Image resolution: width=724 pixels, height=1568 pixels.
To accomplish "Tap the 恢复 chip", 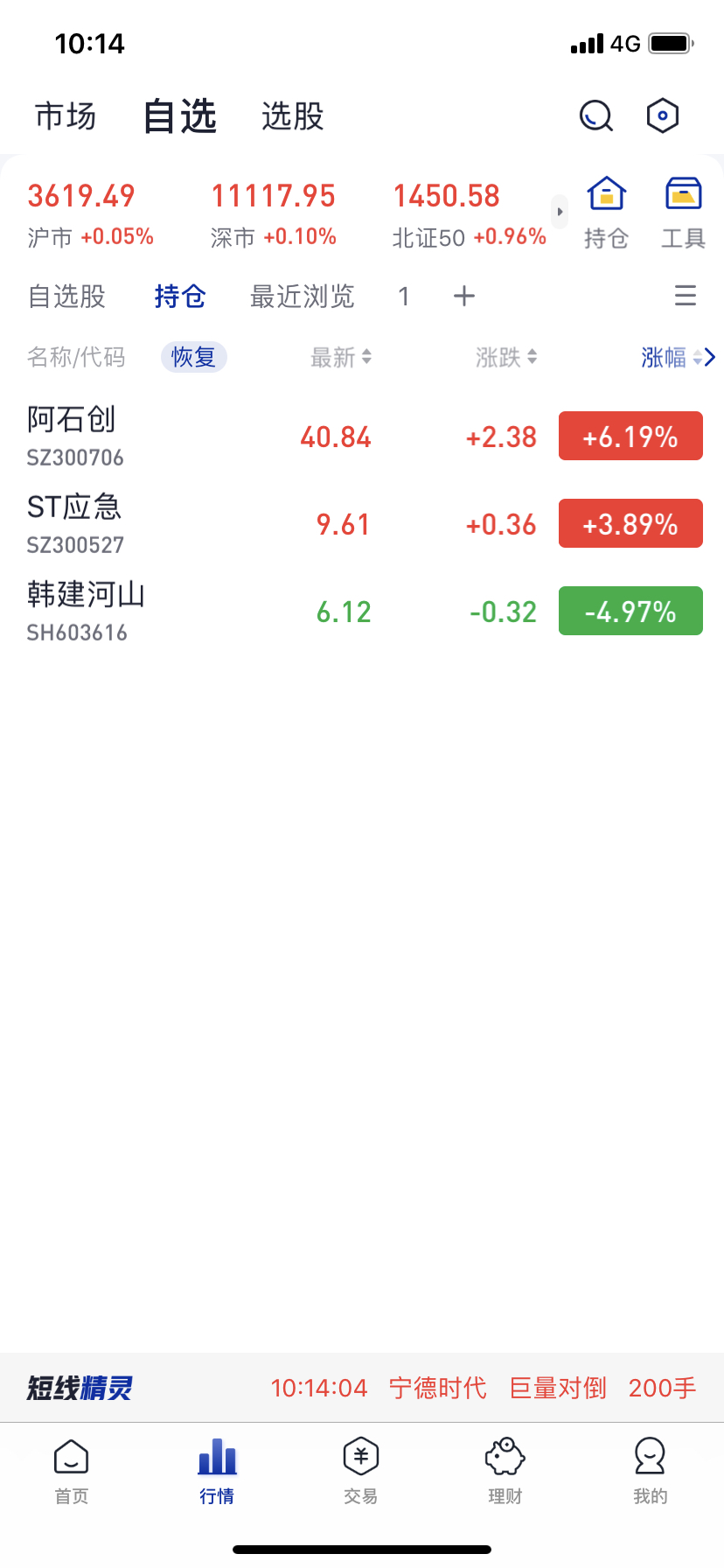I will pyautogui.click(x=193, y=357).
